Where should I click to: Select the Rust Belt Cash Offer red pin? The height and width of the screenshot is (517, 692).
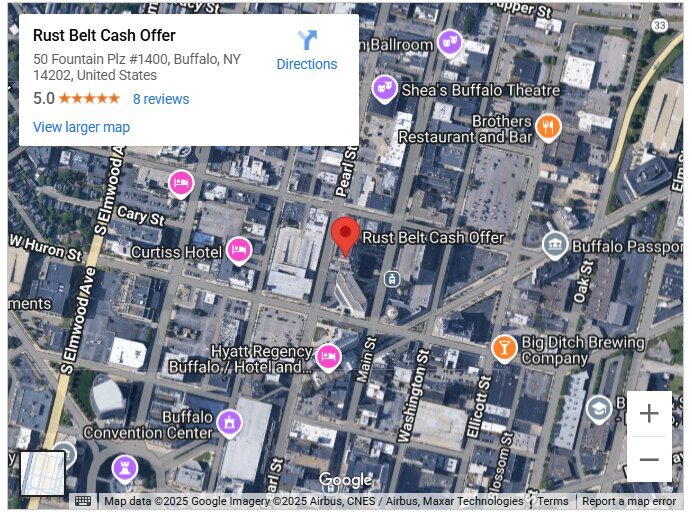(x=345, y=236)
